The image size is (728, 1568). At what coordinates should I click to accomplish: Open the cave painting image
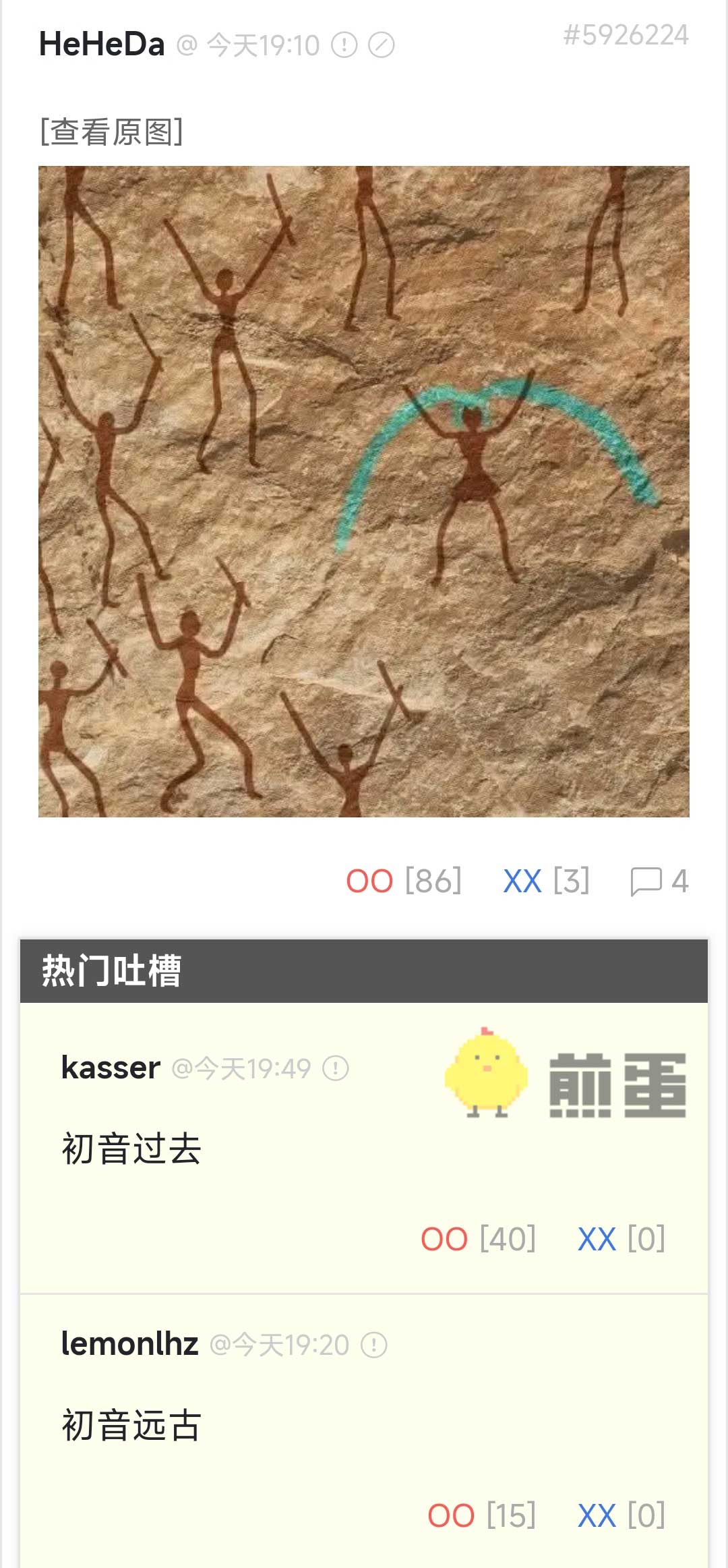click(364, 491)
